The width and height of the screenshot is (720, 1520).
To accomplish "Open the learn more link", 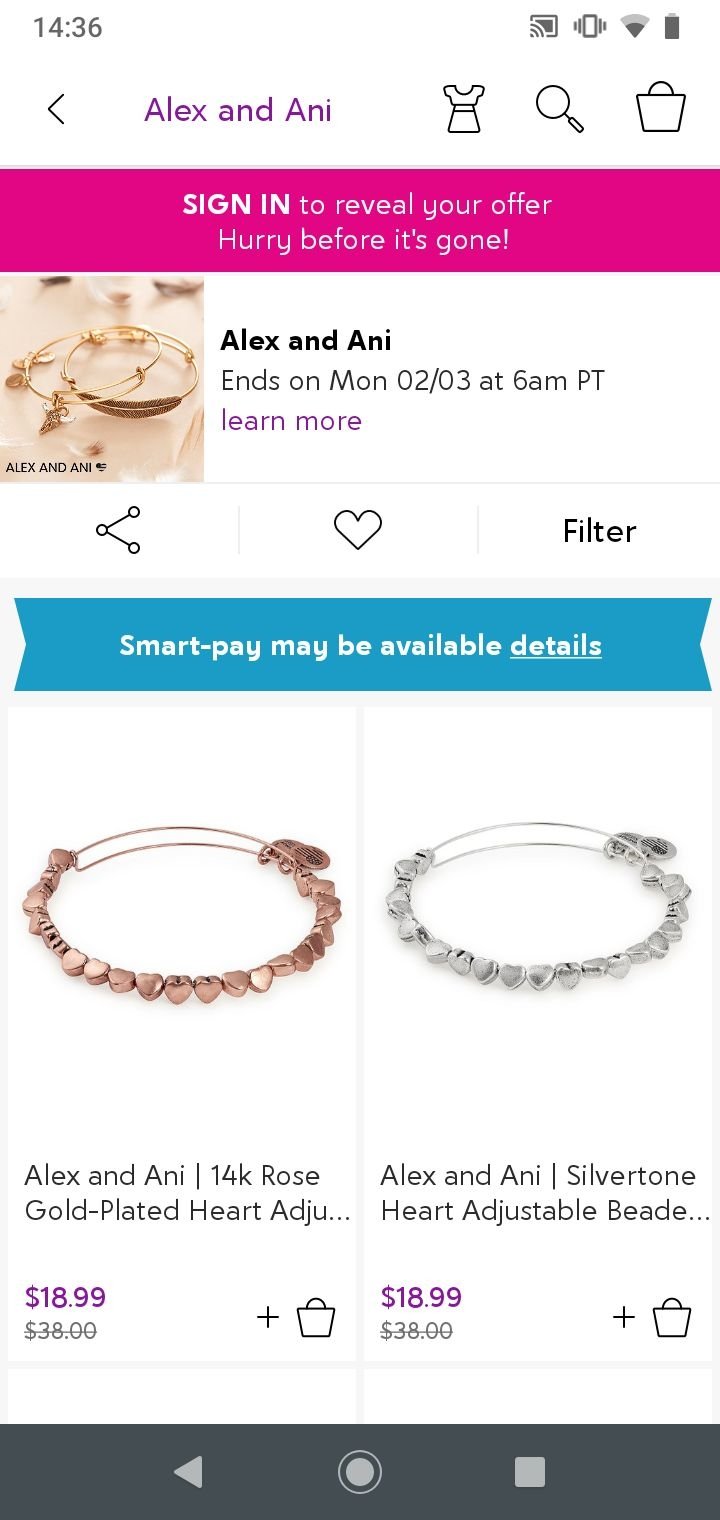I will 291,421.
